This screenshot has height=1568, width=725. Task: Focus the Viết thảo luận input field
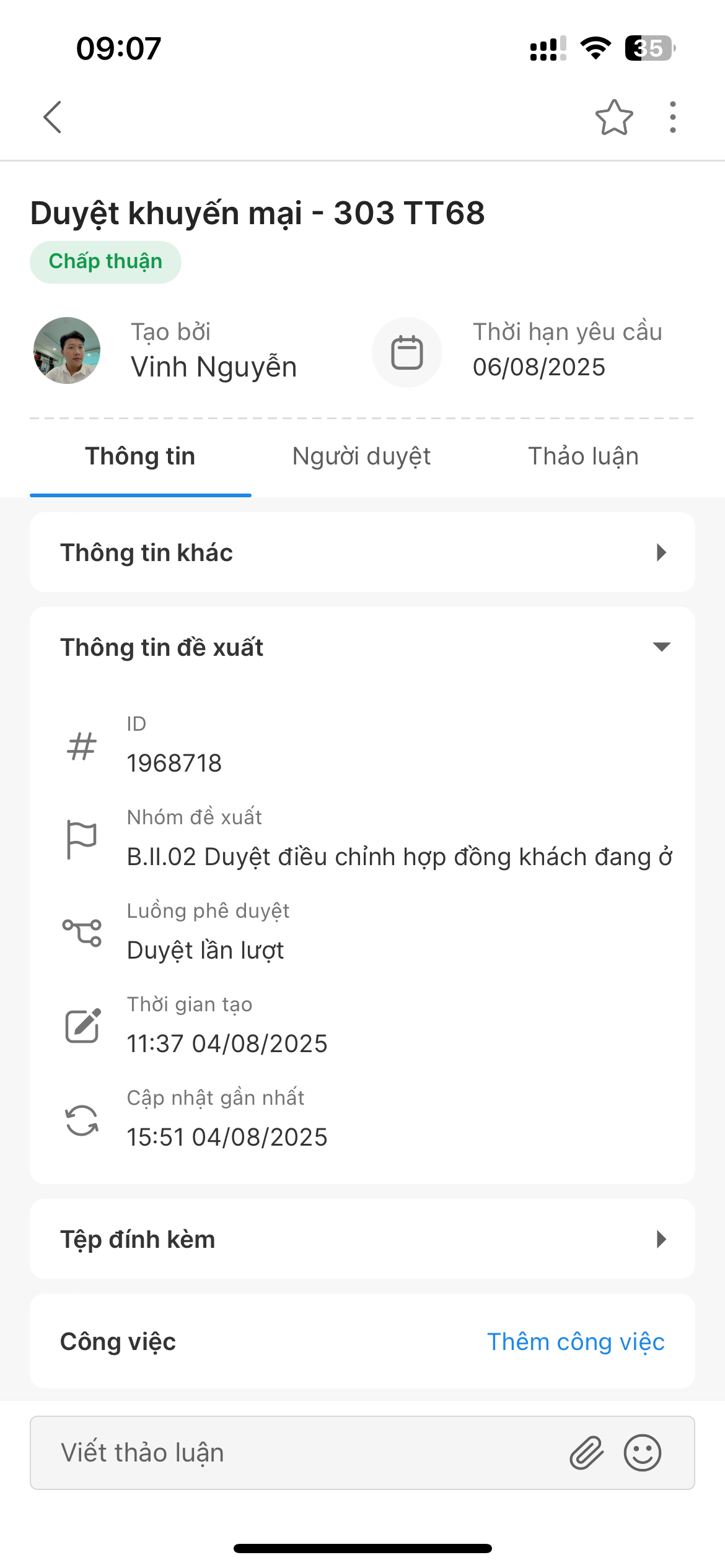pyautogui.click(x=297, y=1453)
